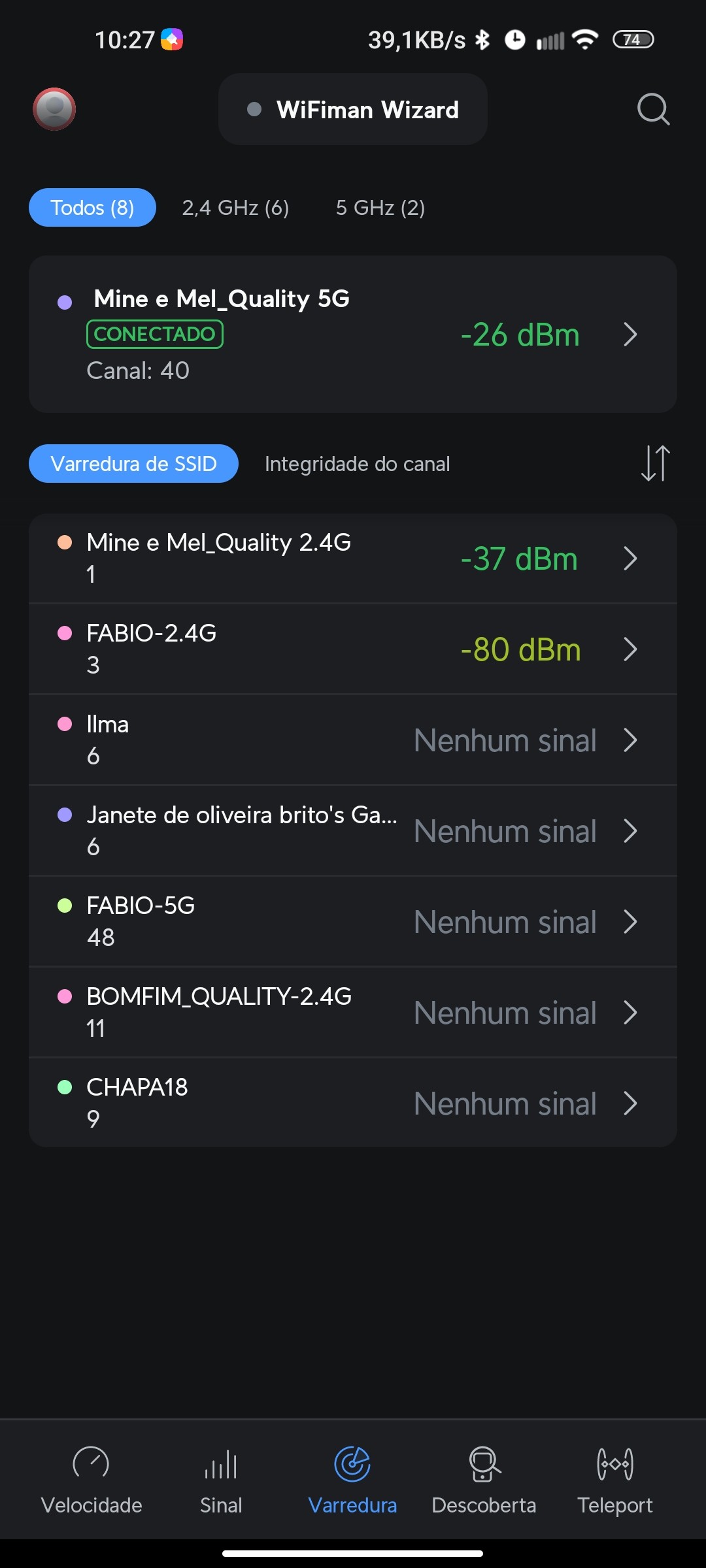View the CHAPA18 network details
Screen dimensions: 706x1568
point(352,1103)
